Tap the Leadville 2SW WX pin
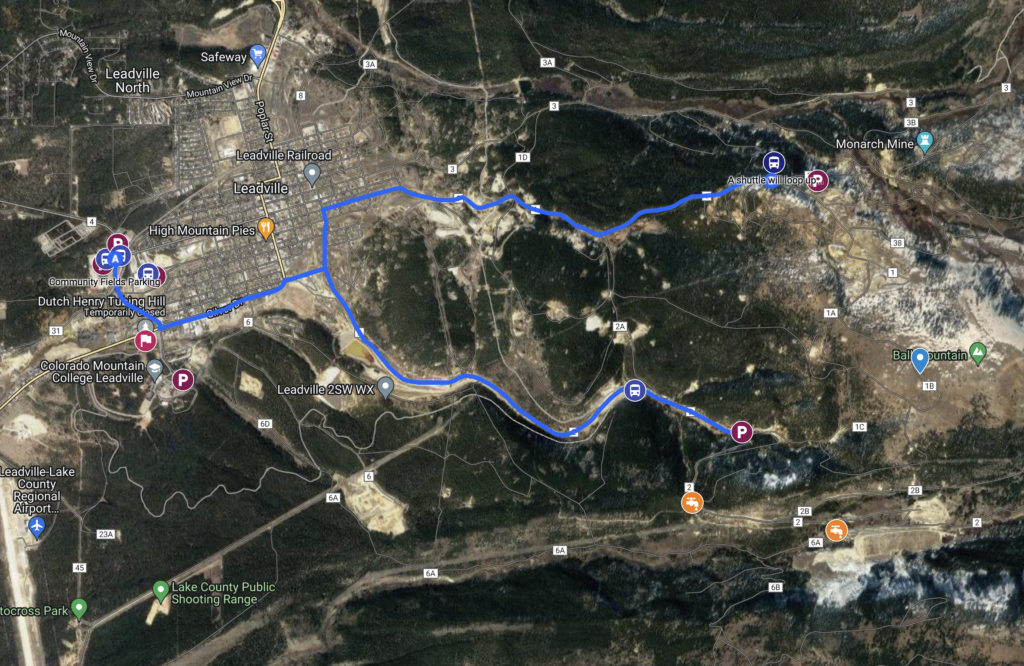Viewport: 1024px width, 666px height. click(x=386, y=387)
